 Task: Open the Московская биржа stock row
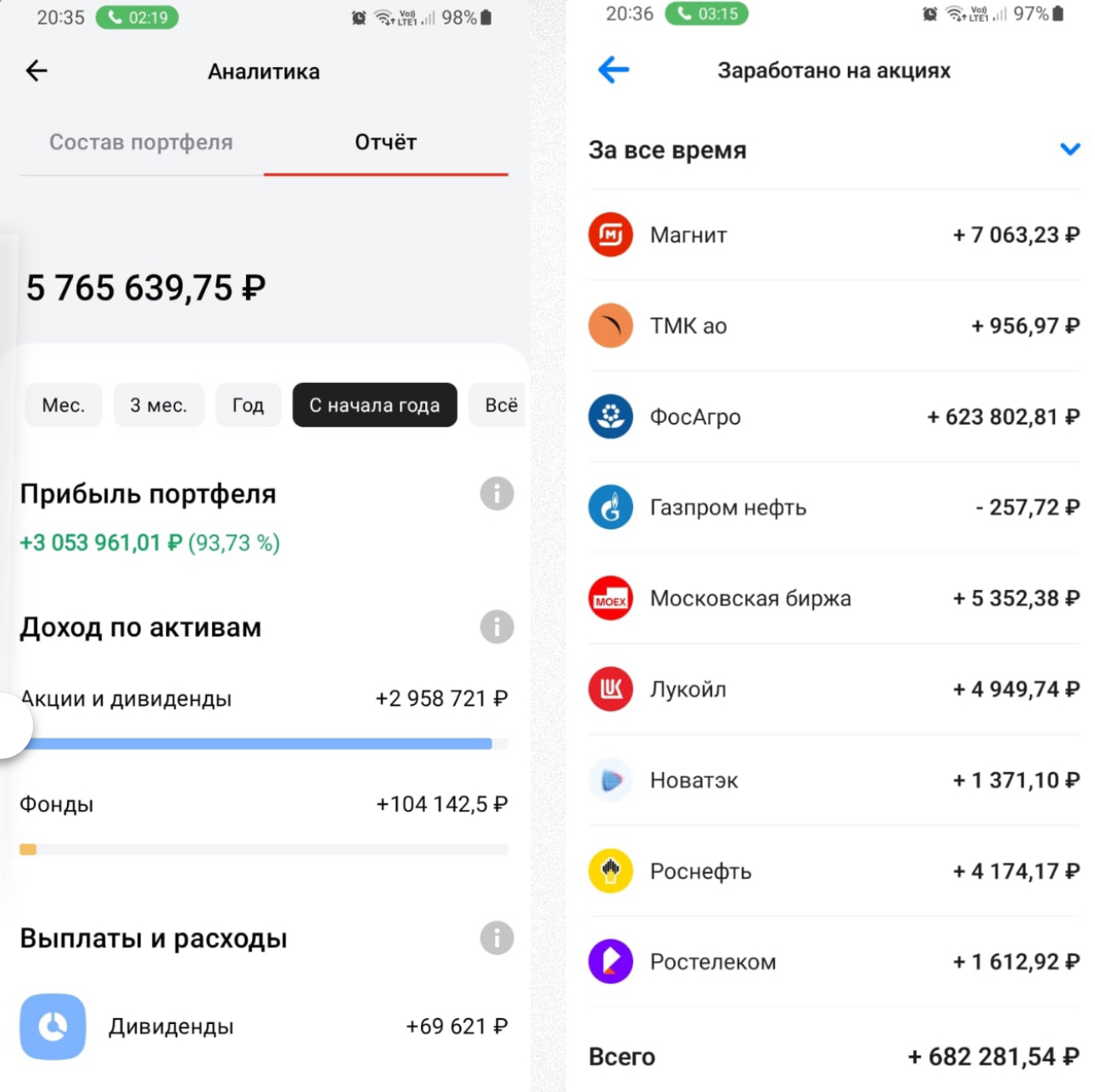834,599
